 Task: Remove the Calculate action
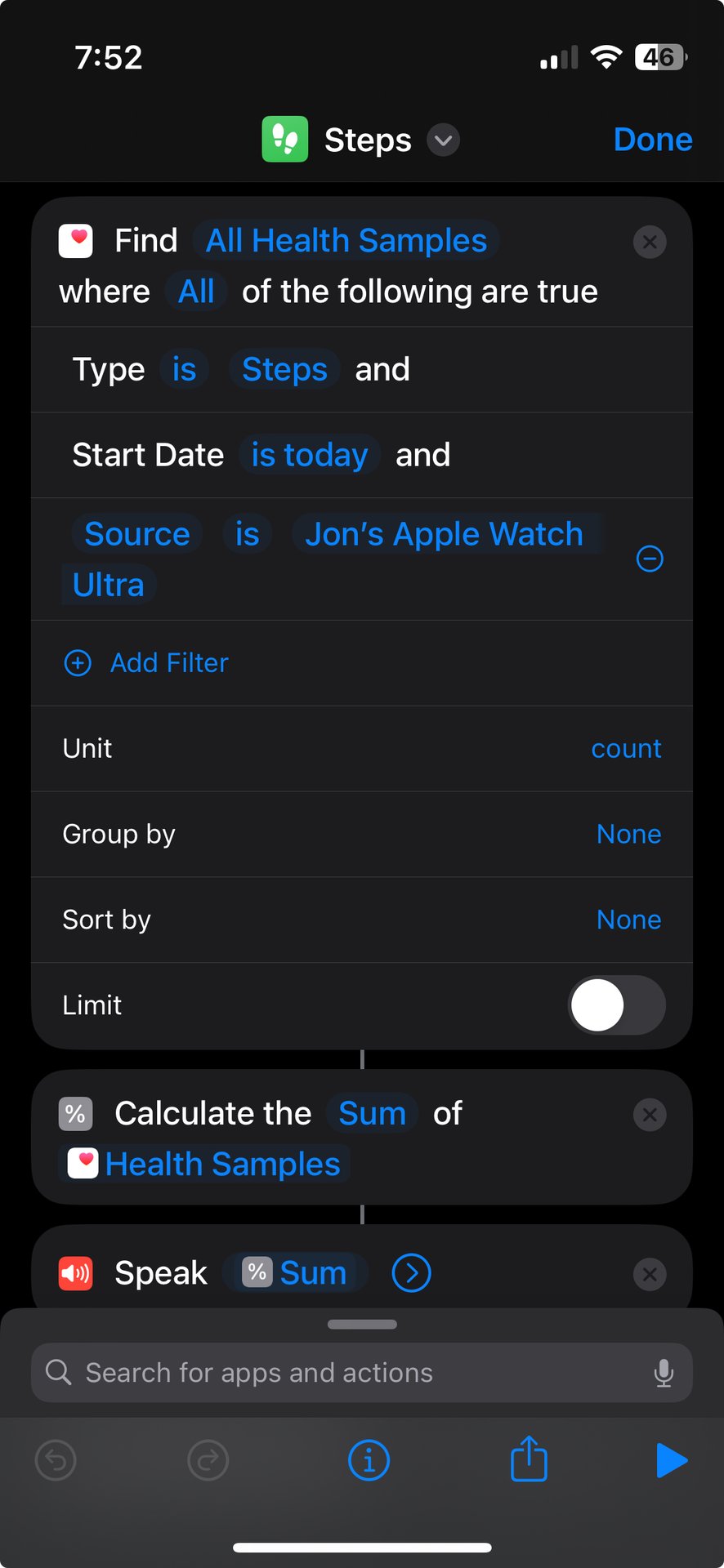pos(650,1115)
